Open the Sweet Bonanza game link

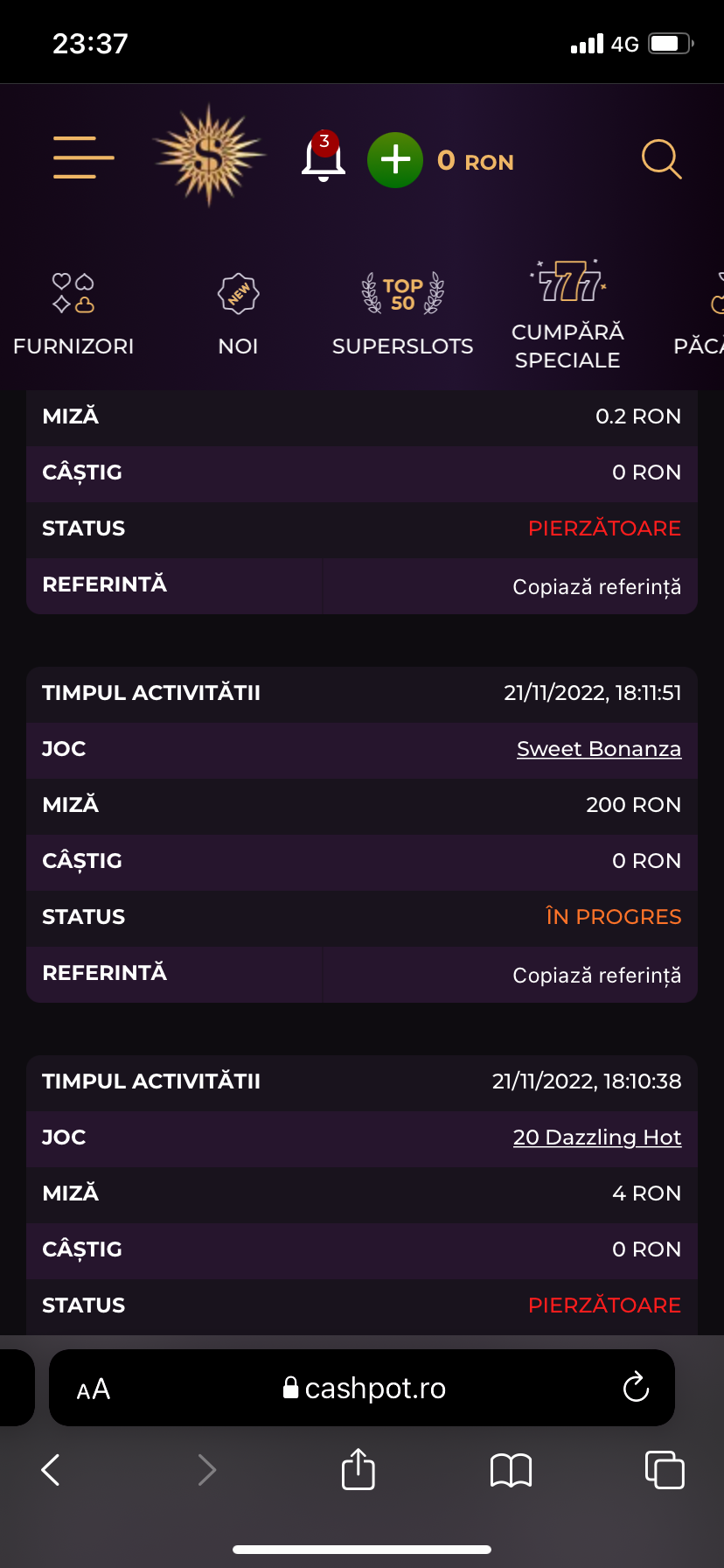coord(599,749)
